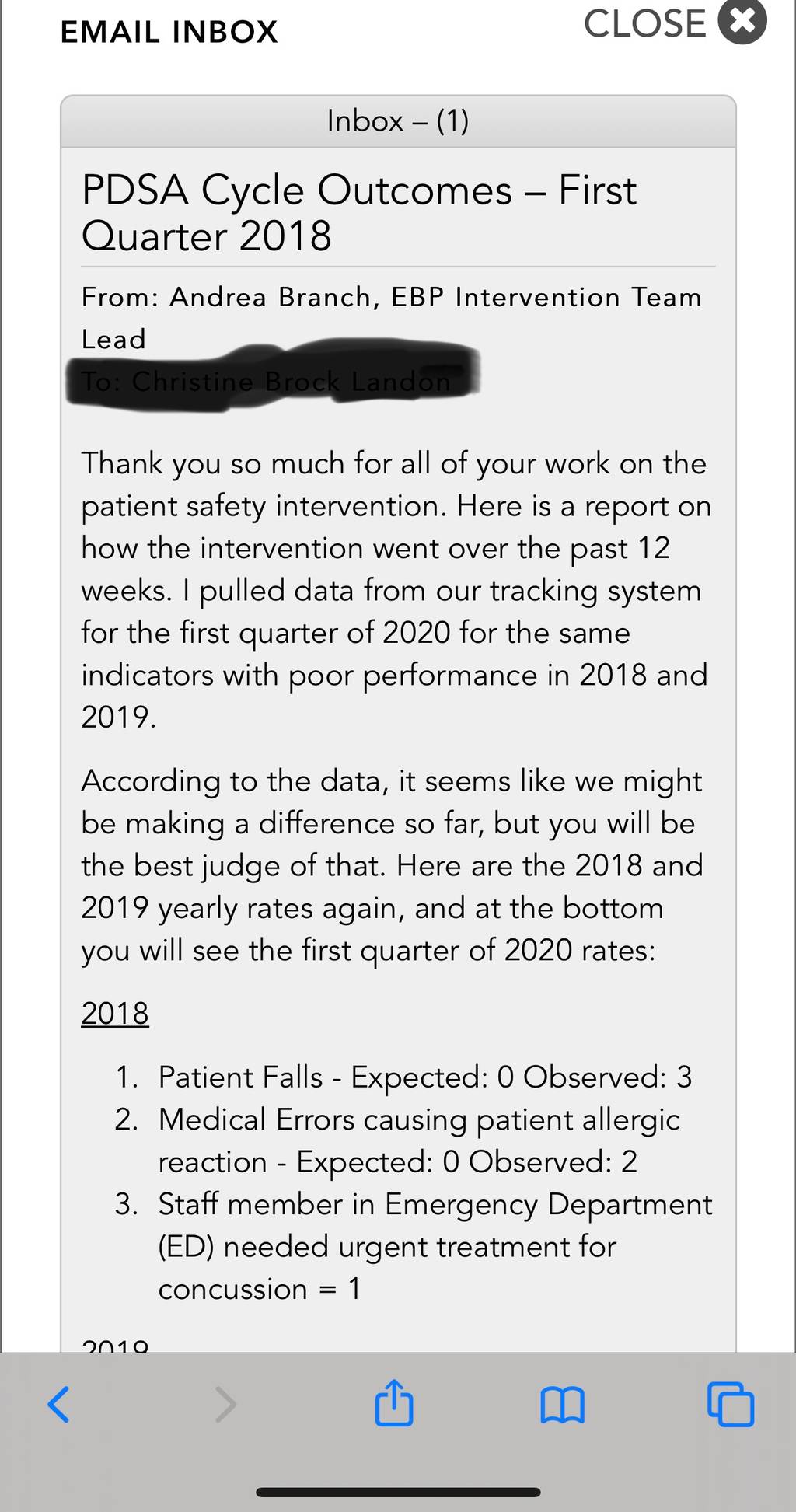Show all open tabs
796x1512 pixels.
[731, 1404]
